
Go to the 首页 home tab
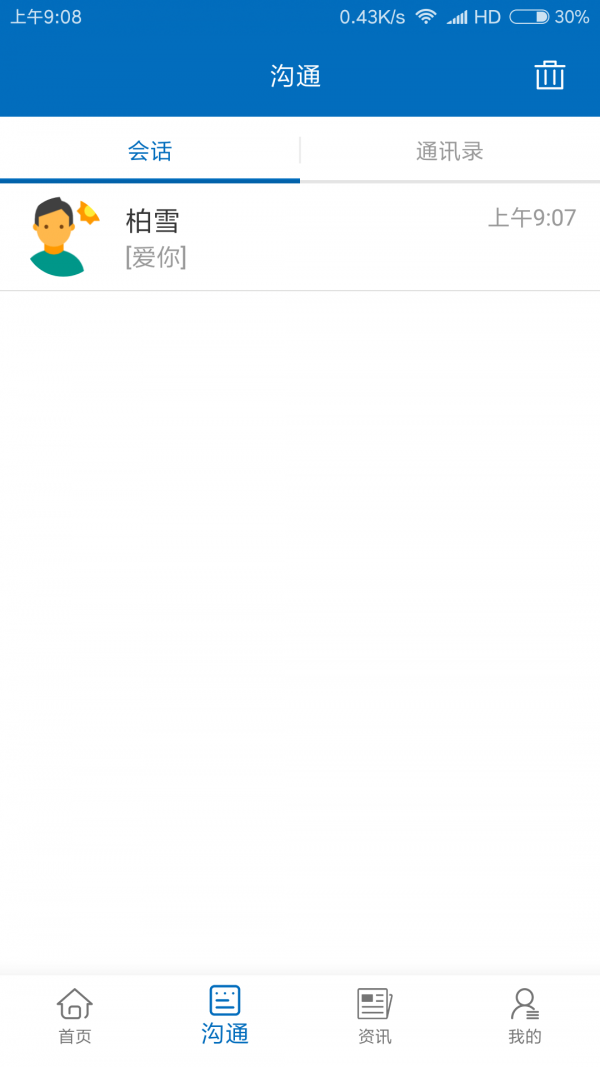coord(75,1015)
